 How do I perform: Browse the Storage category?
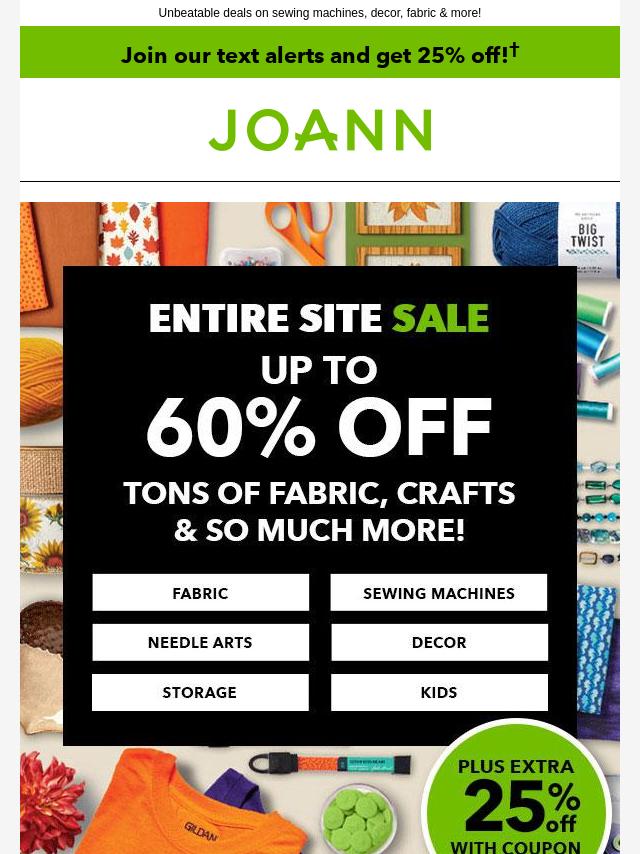tap(200, 692)
